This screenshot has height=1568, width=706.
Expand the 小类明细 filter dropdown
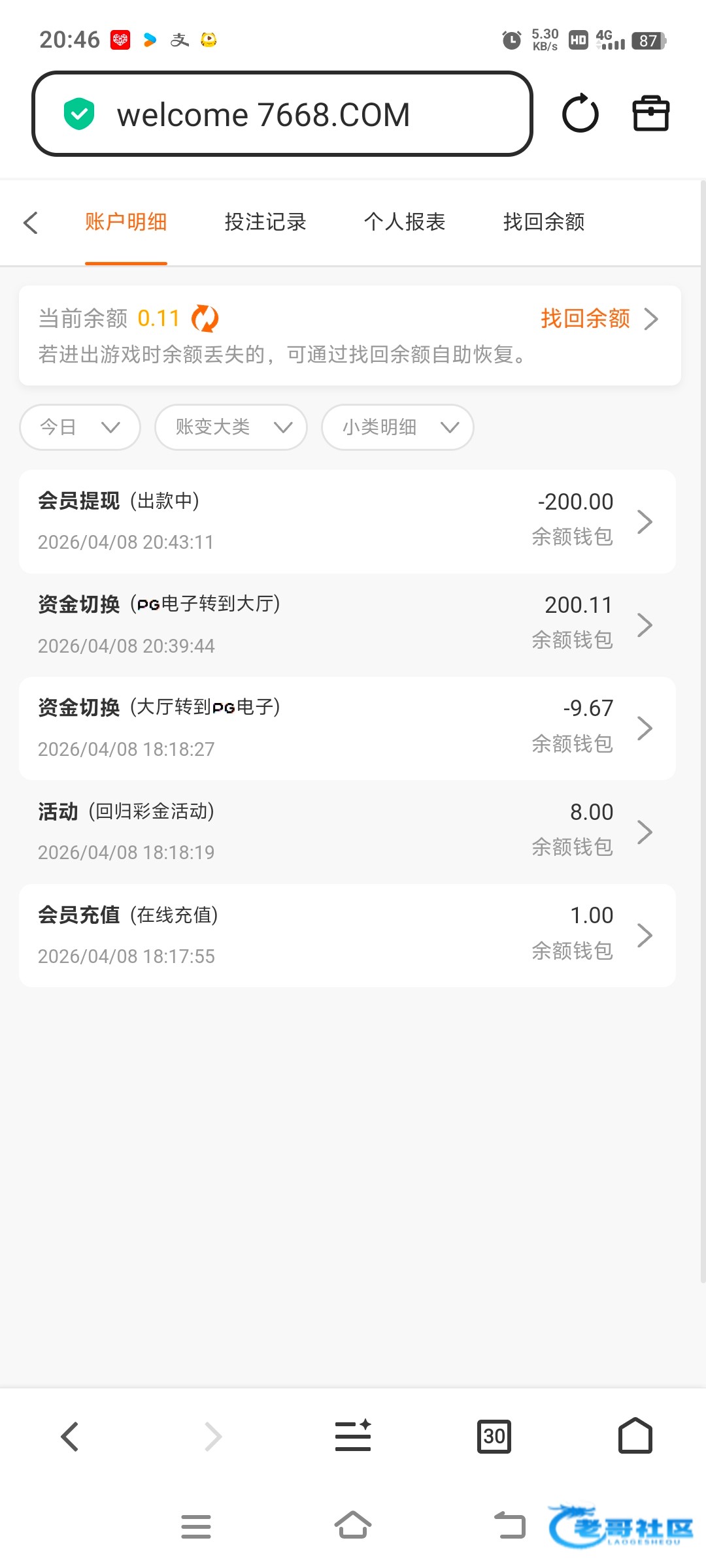397,427
